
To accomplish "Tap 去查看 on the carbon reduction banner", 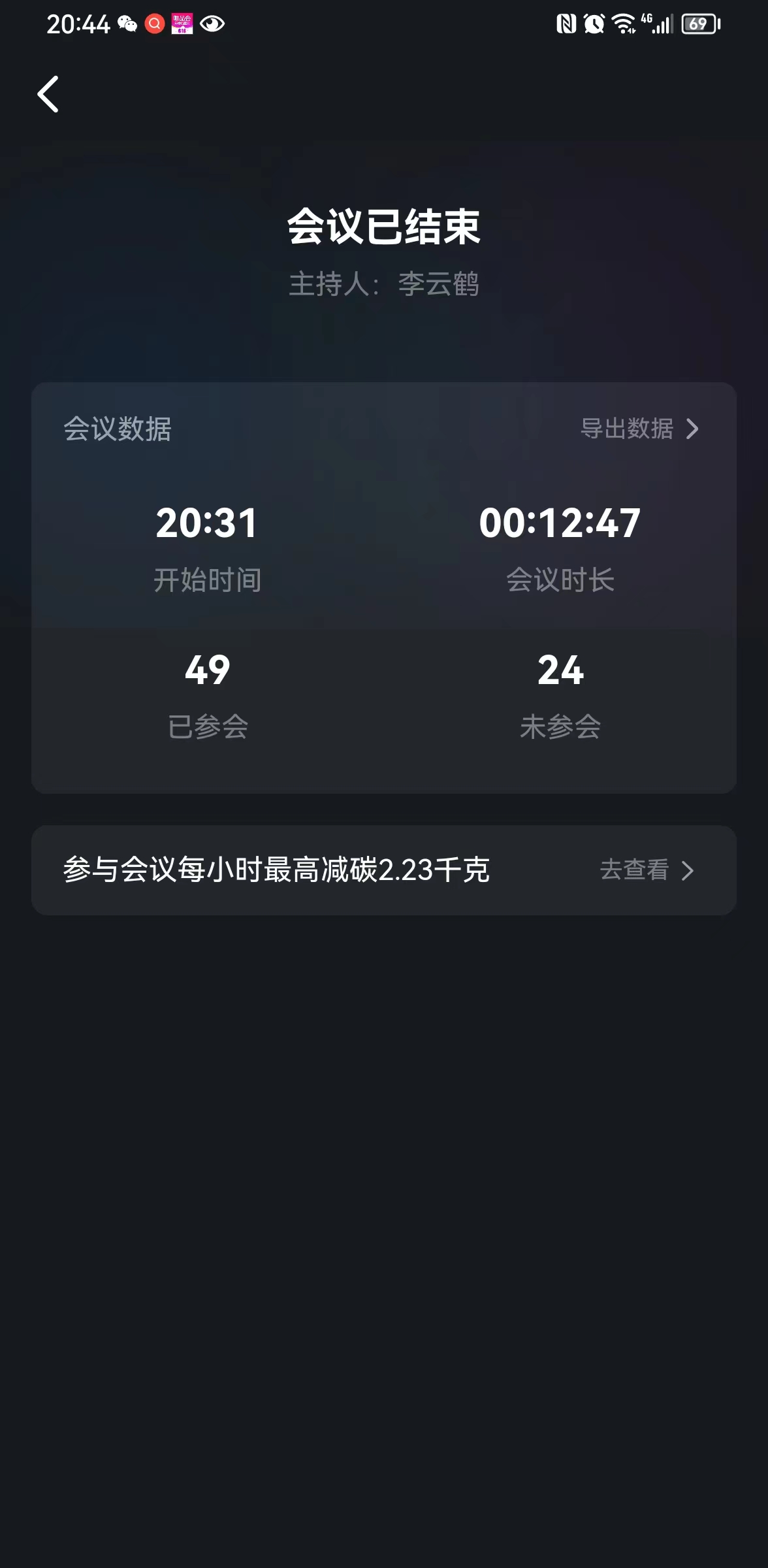I will (646, 870).
